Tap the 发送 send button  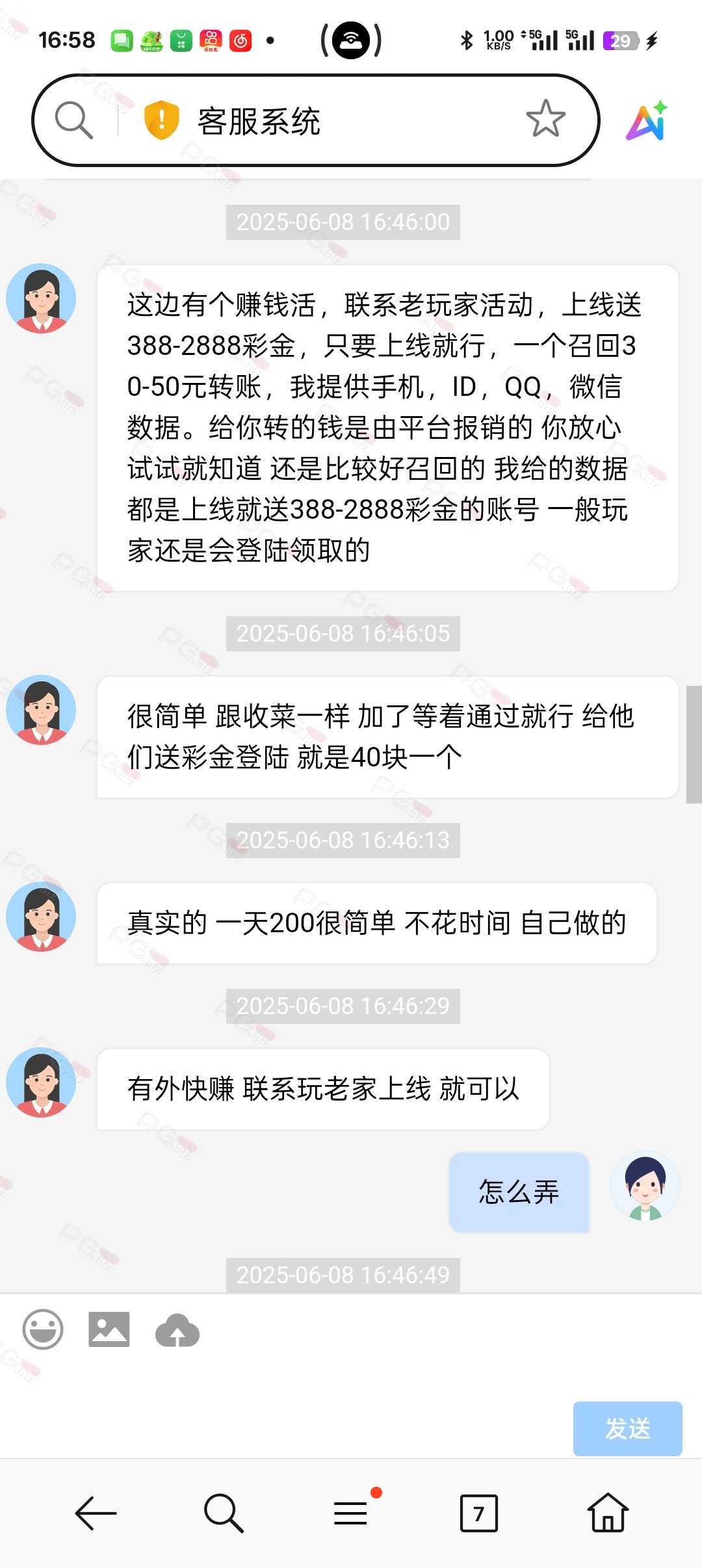(x=627, y=1429)
